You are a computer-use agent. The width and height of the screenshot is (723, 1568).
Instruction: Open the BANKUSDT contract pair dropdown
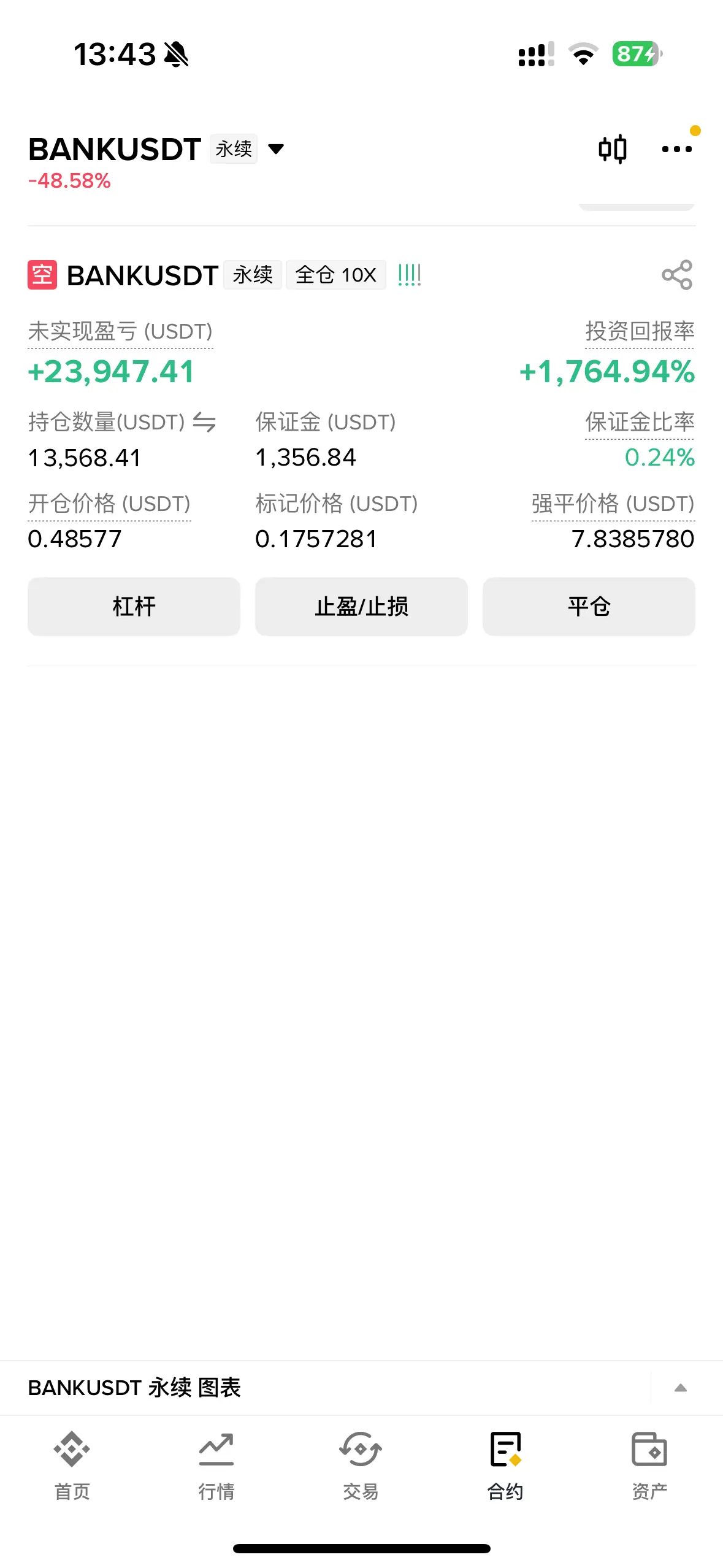point(276,149)
